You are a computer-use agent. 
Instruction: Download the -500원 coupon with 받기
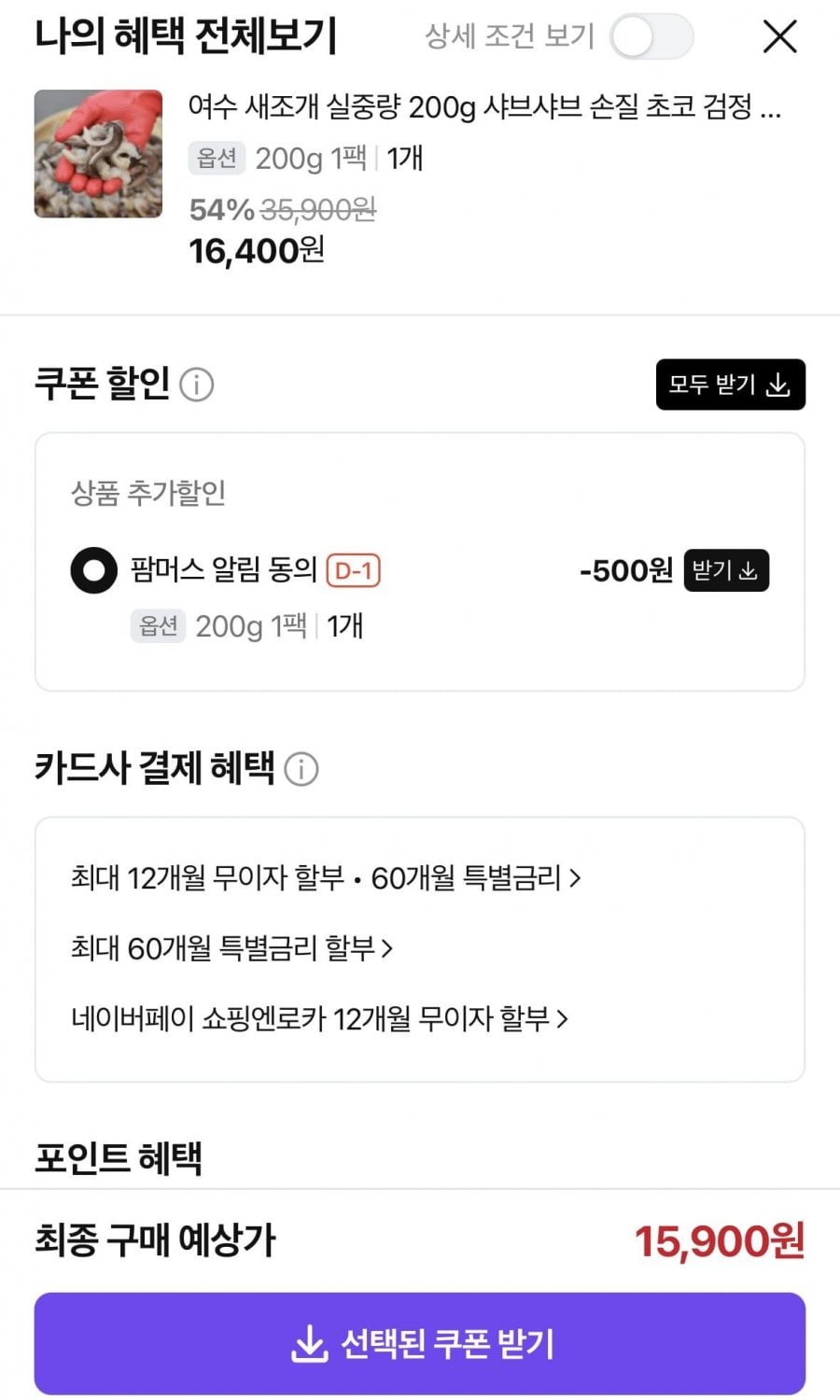pos(725,570)
